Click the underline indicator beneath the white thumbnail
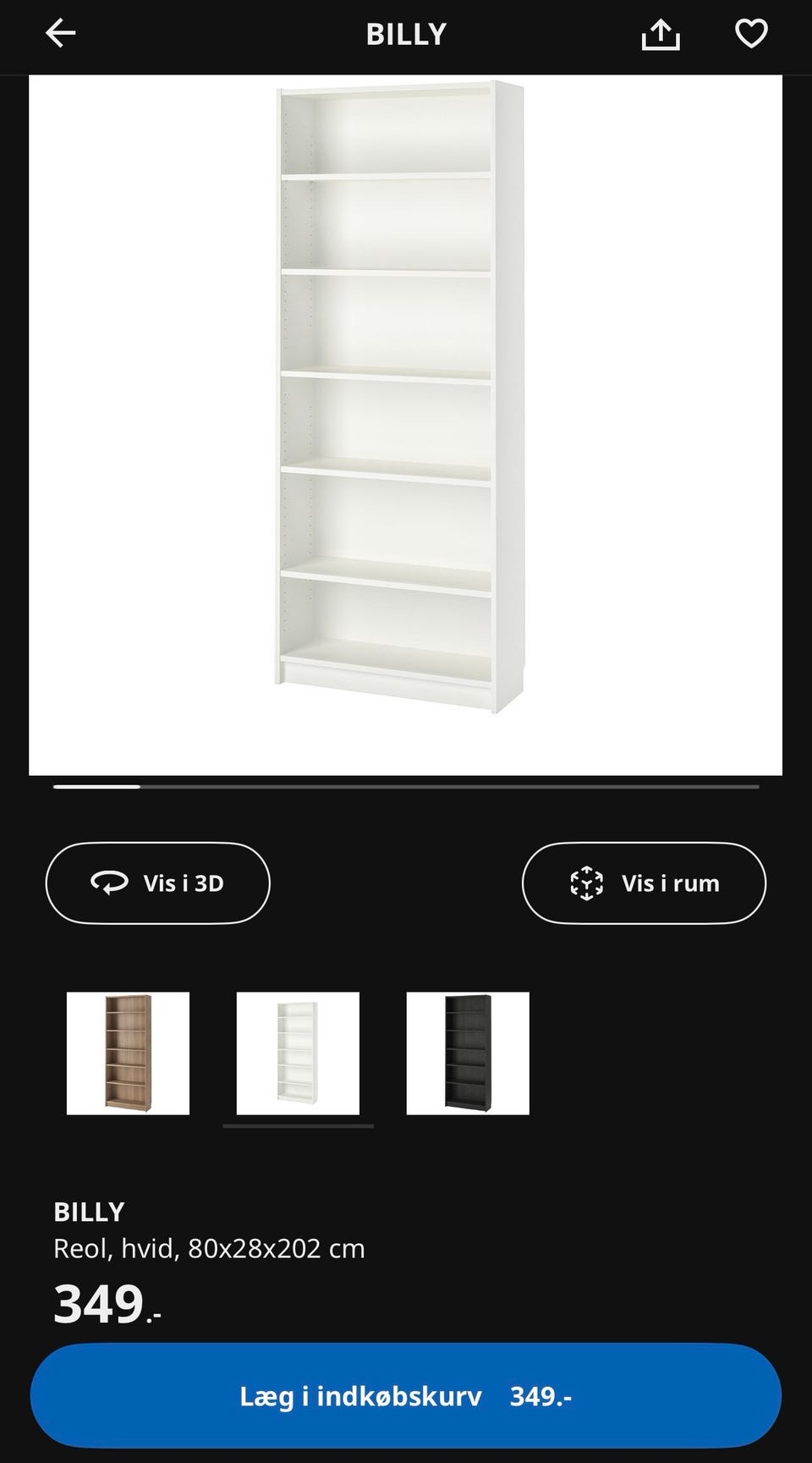 [299, 1127]
